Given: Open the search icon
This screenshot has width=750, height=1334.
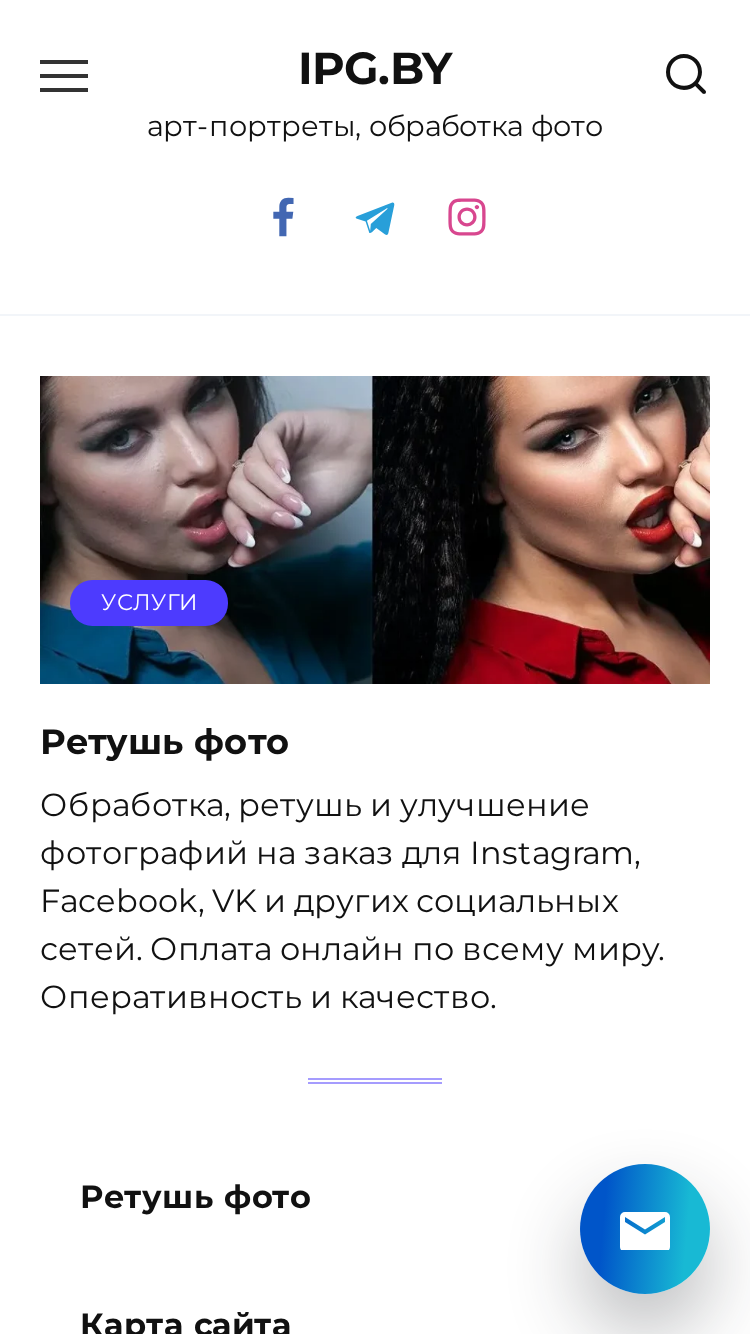Looking at the screenshot, I should 686,74.
